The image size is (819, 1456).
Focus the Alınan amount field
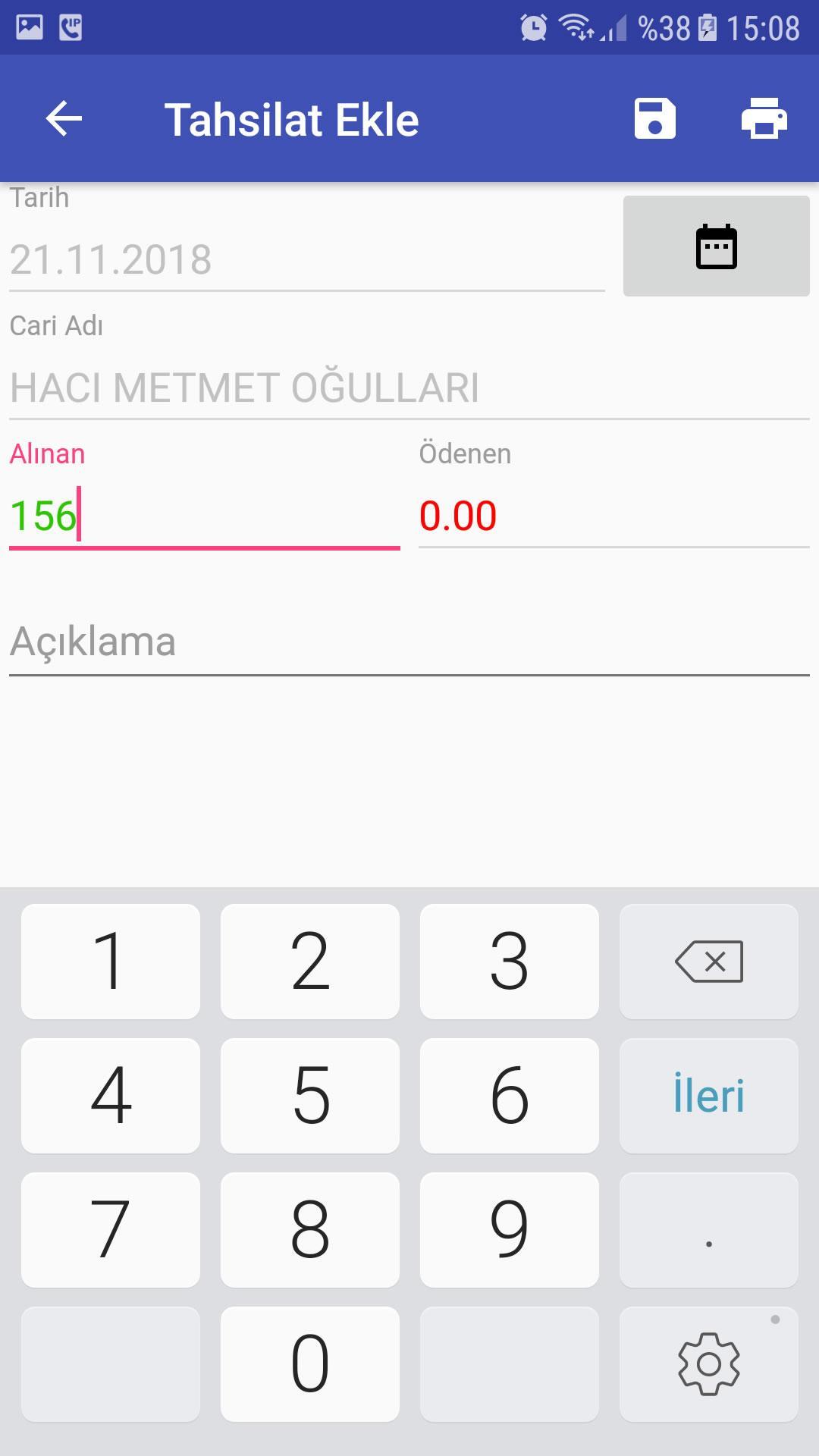pos(205,516)
